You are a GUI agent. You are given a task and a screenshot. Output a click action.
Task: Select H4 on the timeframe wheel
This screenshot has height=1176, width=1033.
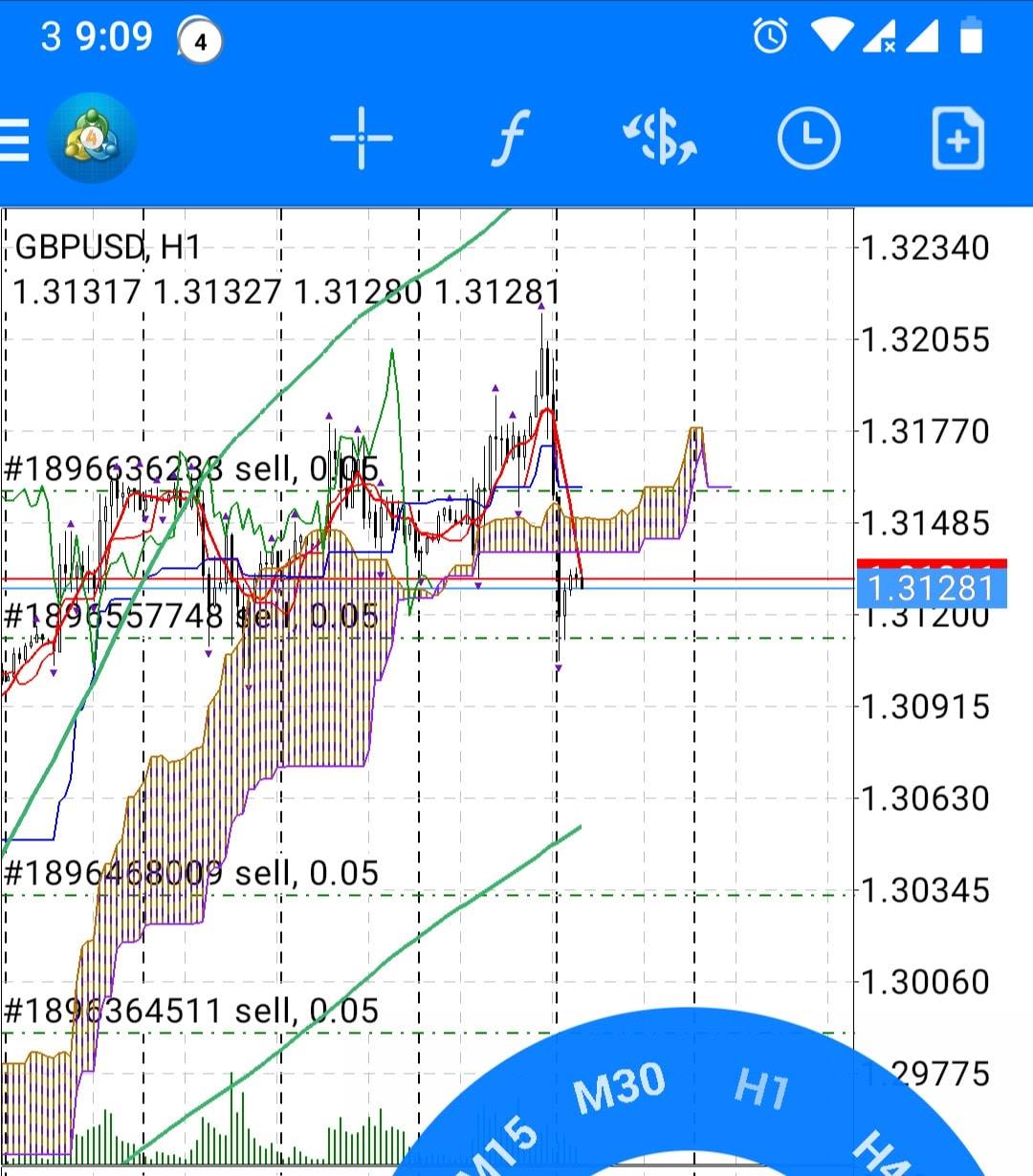pos(882,1151)
